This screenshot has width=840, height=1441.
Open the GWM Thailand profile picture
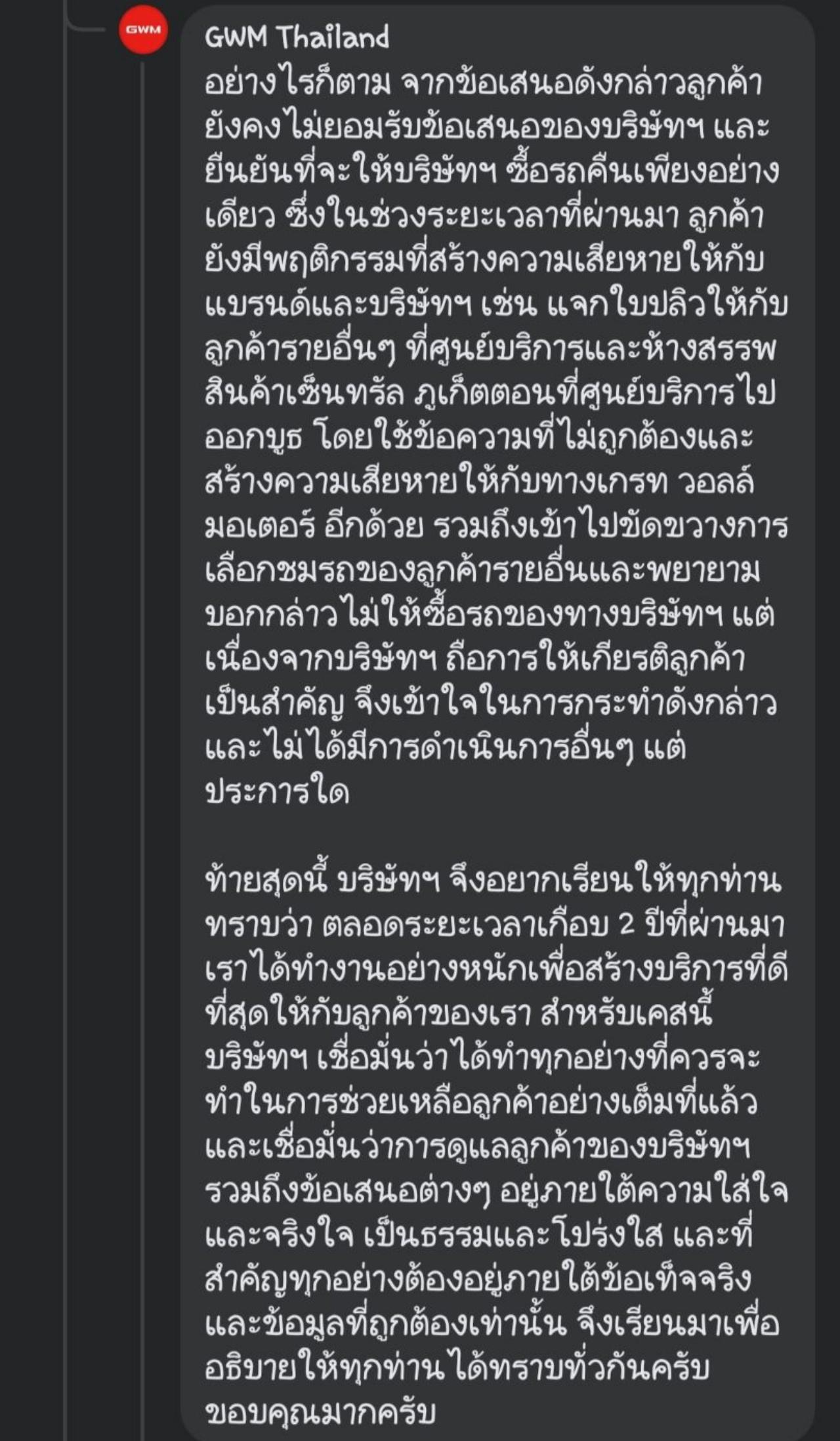tap(143, 30)
